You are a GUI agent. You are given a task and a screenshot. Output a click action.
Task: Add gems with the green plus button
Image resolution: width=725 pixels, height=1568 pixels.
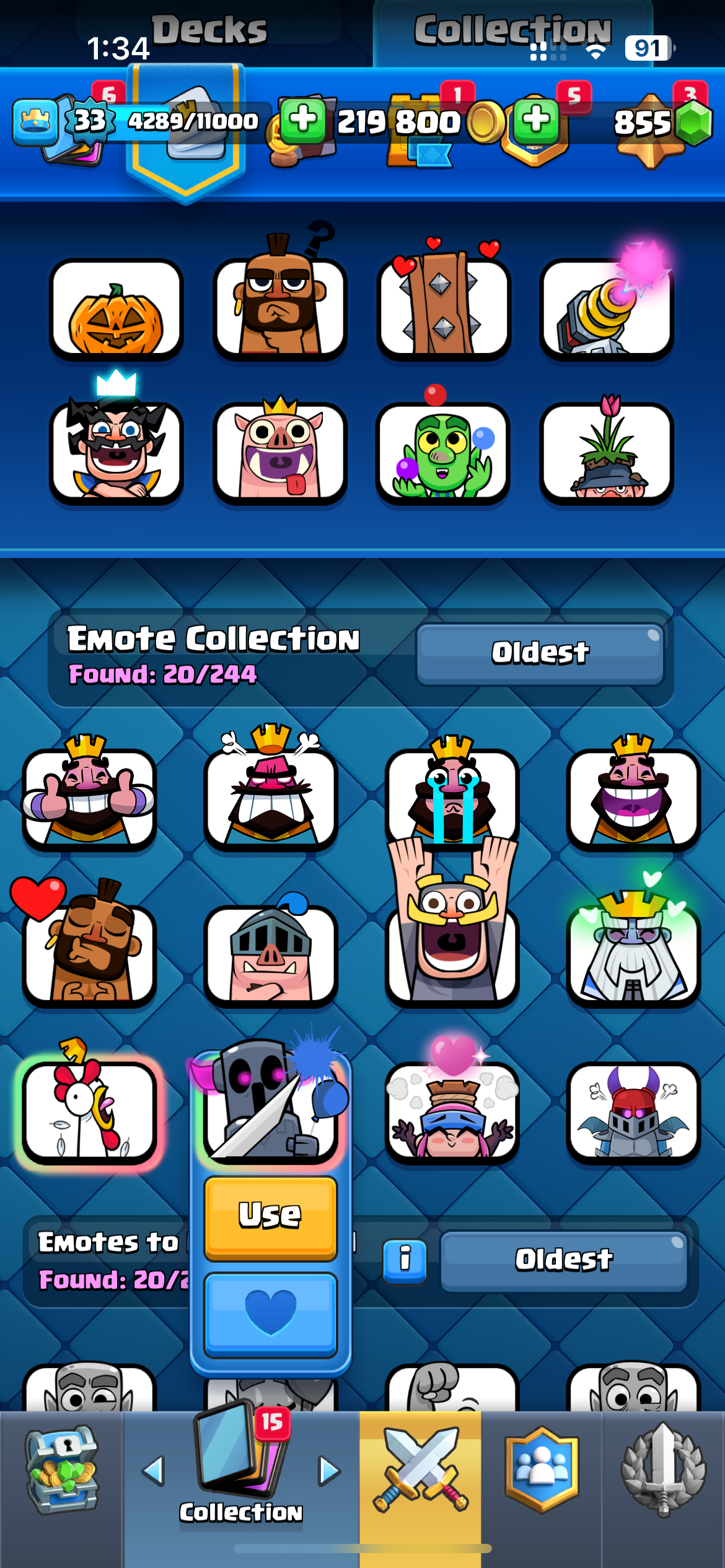click(536, 120)
